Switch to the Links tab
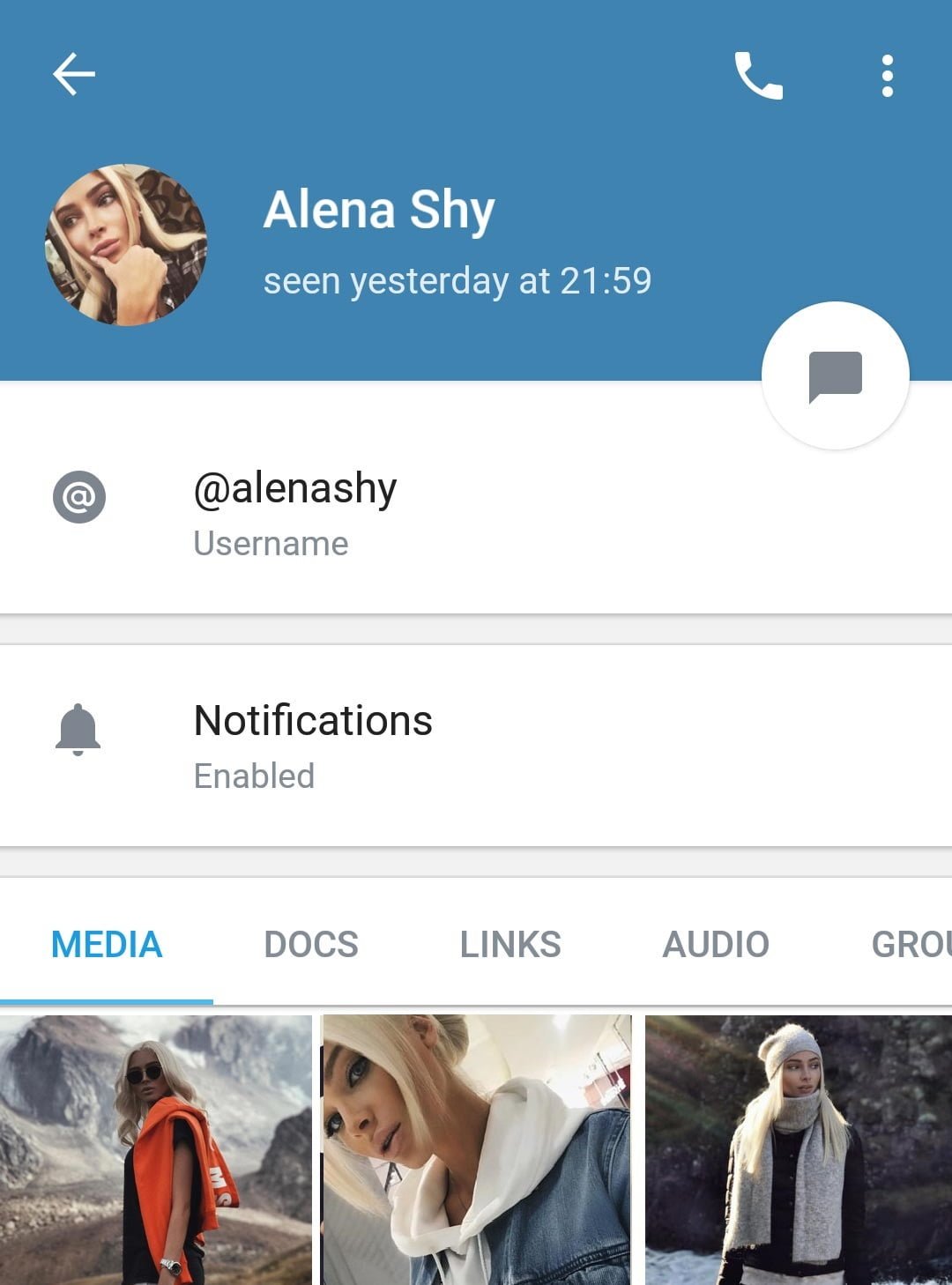952x1285 pixels. tap(510, 945)
